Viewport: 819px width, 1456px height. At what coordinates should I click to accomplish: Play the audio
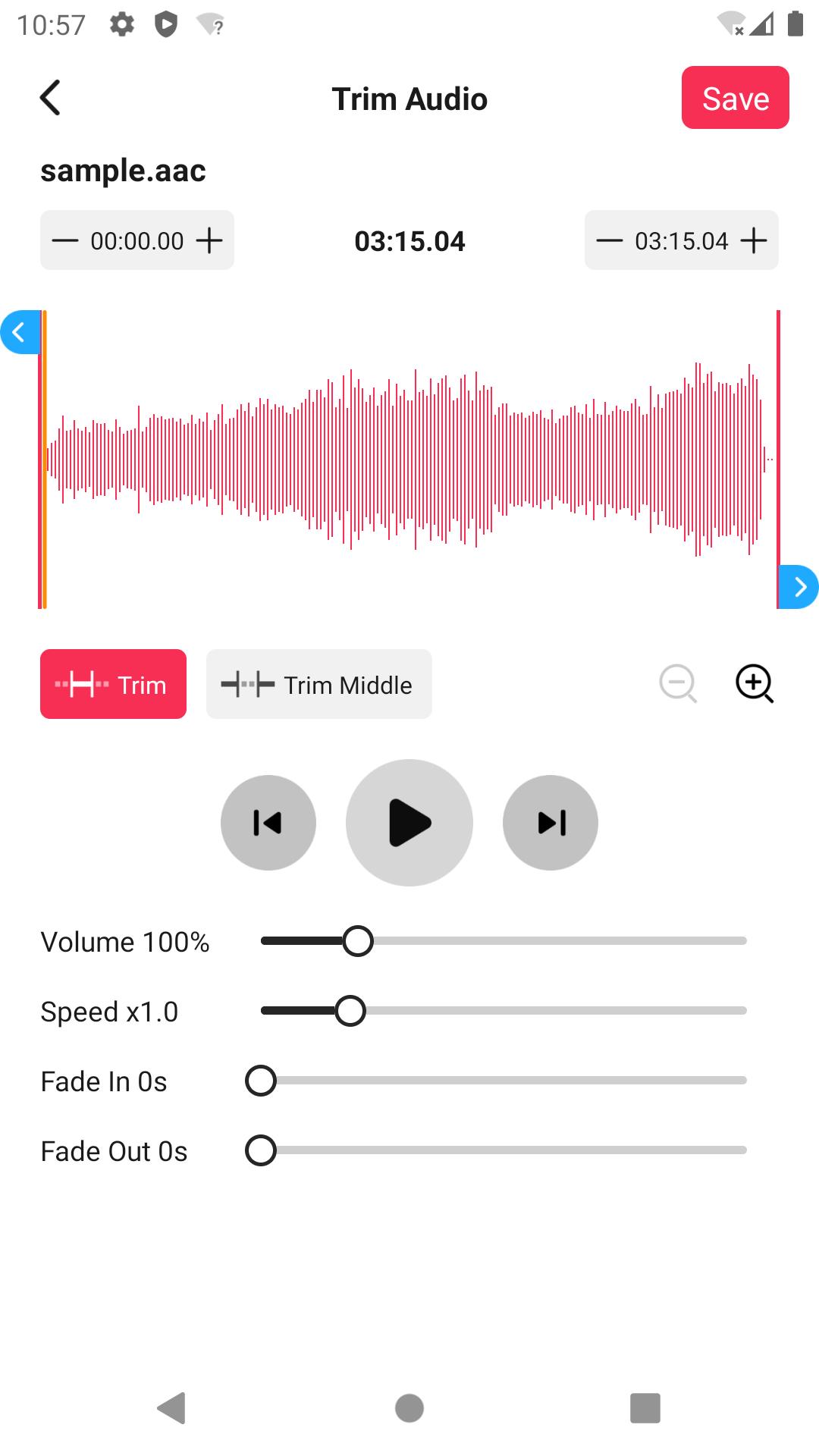pyautogui.click(x=409, y=823)
